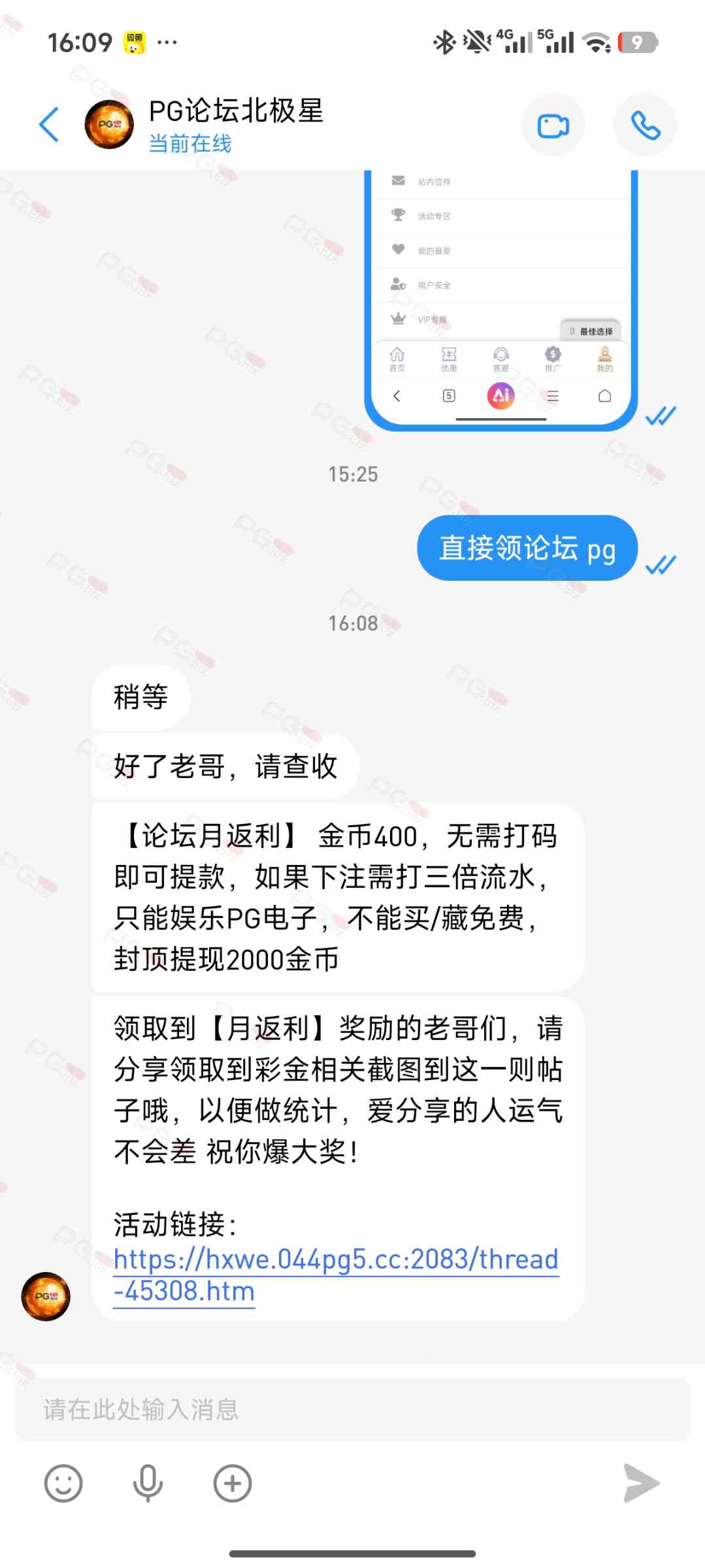The height and width of the screenshot is (1568, 705).
Task: Open PG论坛北极星 profile from header avatar
Action: coord(109,125)
